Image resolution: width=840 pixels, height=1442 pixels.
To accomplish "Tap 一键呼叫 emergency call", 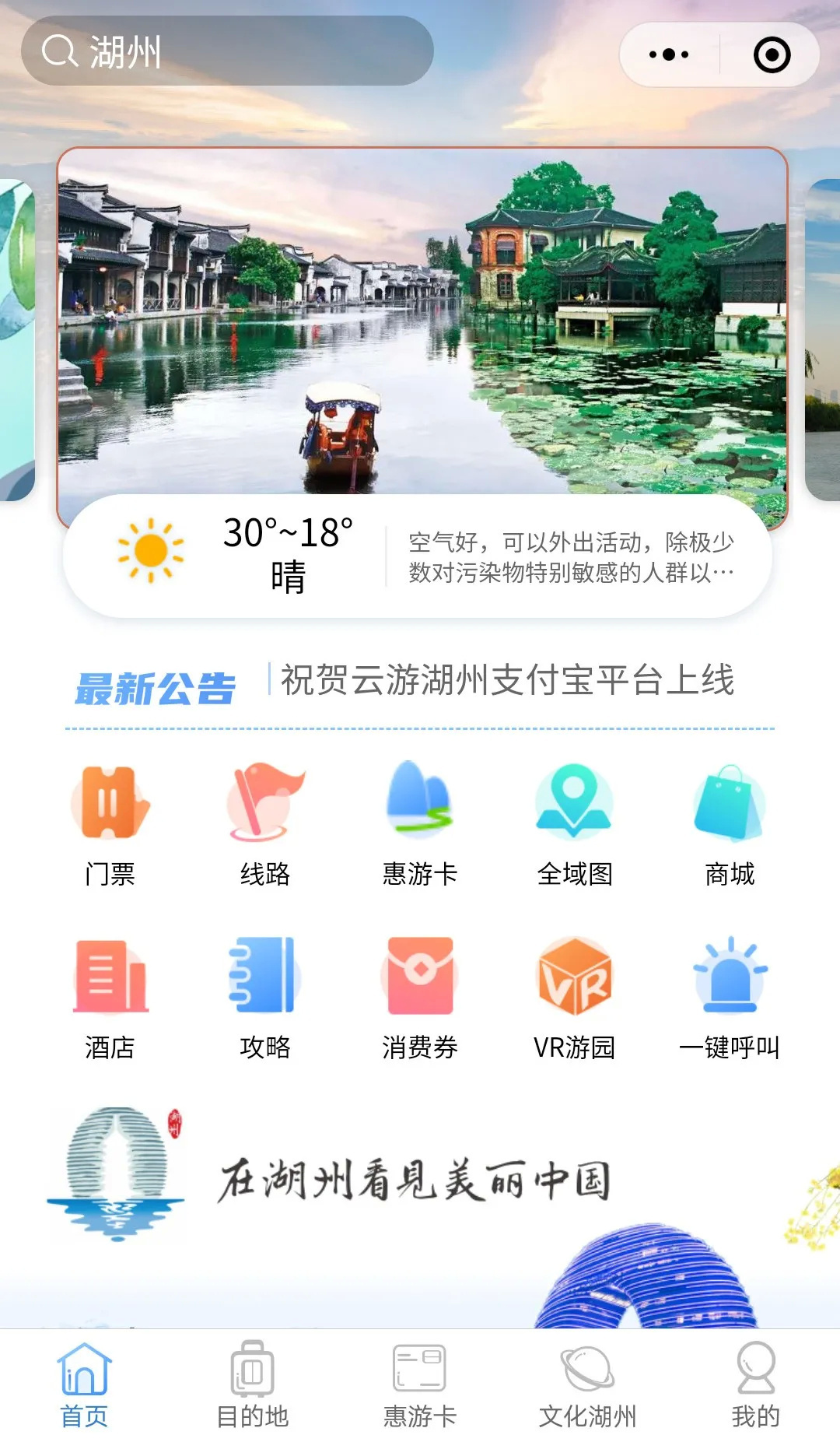I will (730, 998).
